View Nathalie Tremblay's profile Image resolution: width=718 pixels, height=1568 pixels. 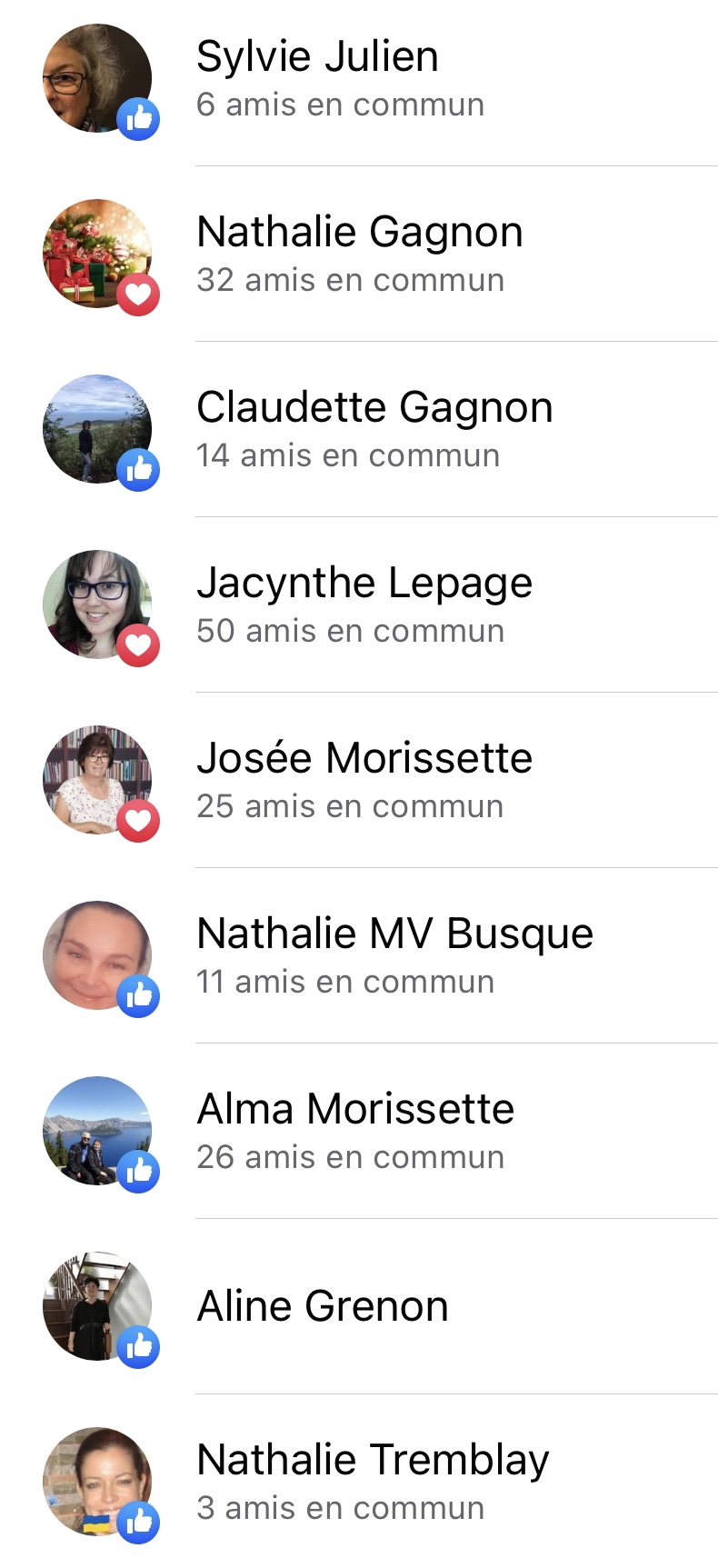(373, 1461)
